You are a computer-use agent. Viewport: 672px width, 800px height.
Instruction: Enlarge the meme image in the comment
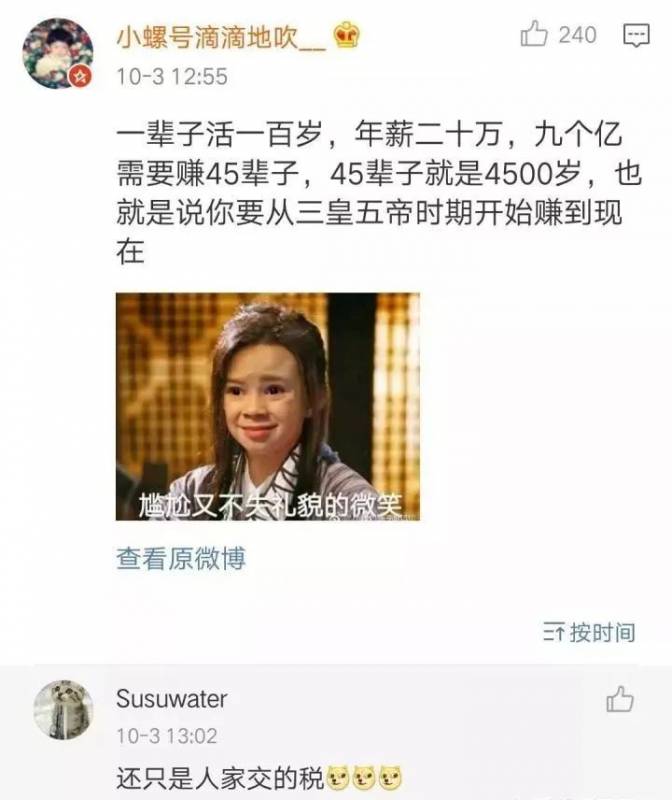[267, 406]
